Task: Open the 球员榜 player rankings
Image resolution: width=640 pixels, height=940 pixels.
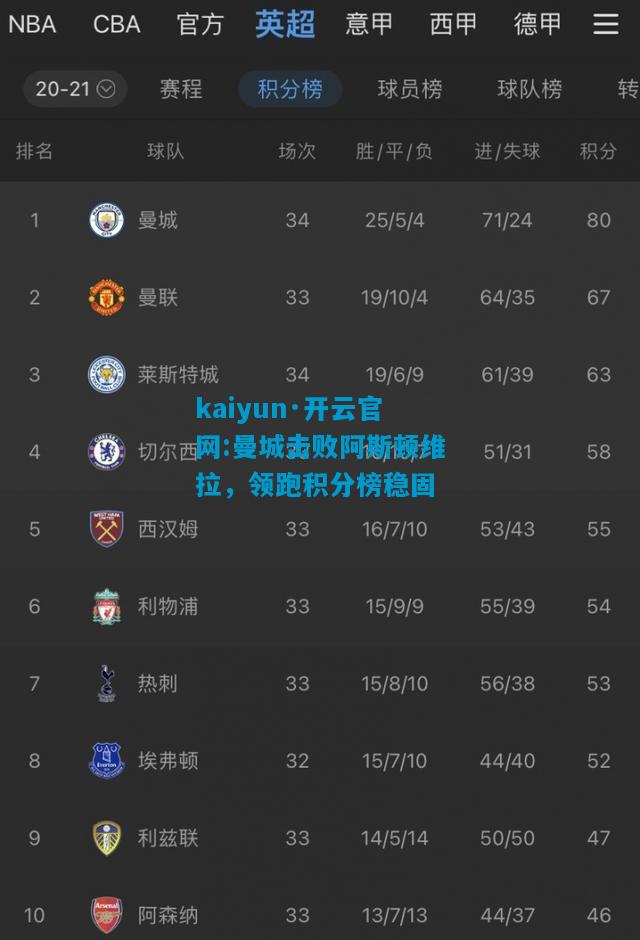Action: point(410,89)
